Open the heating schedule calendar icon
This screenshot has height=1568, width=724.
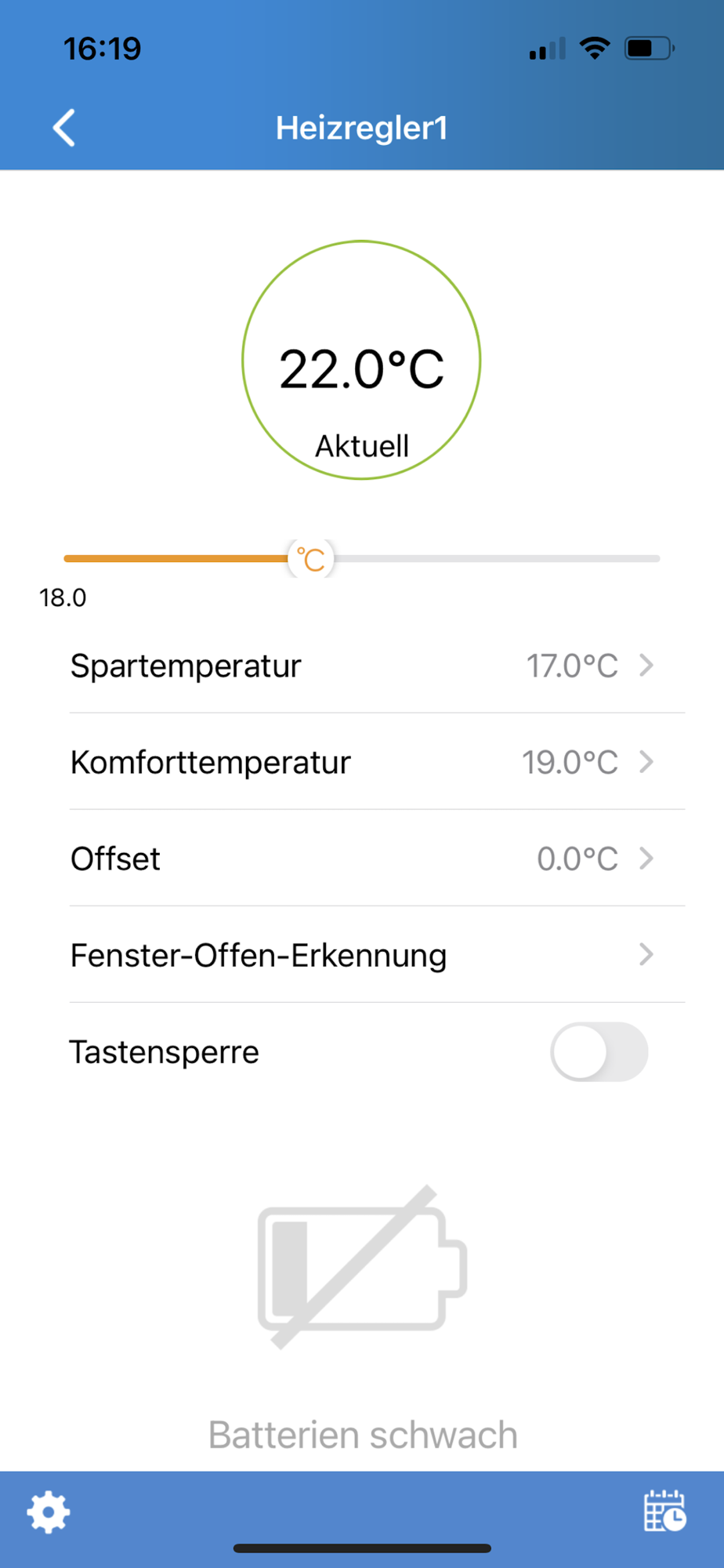tap(664, 1511)
